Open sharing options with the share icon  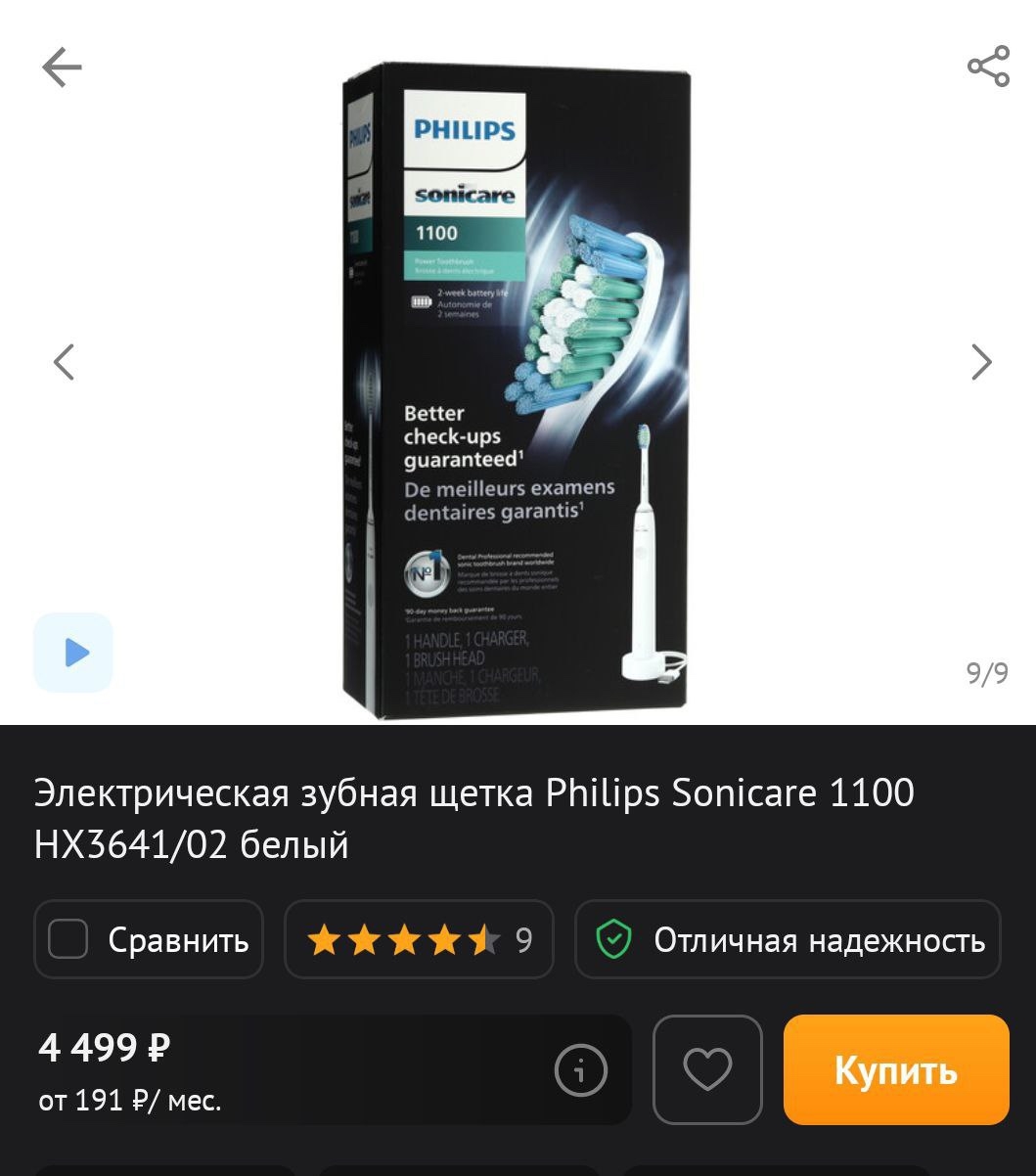[x=988, y=67]
